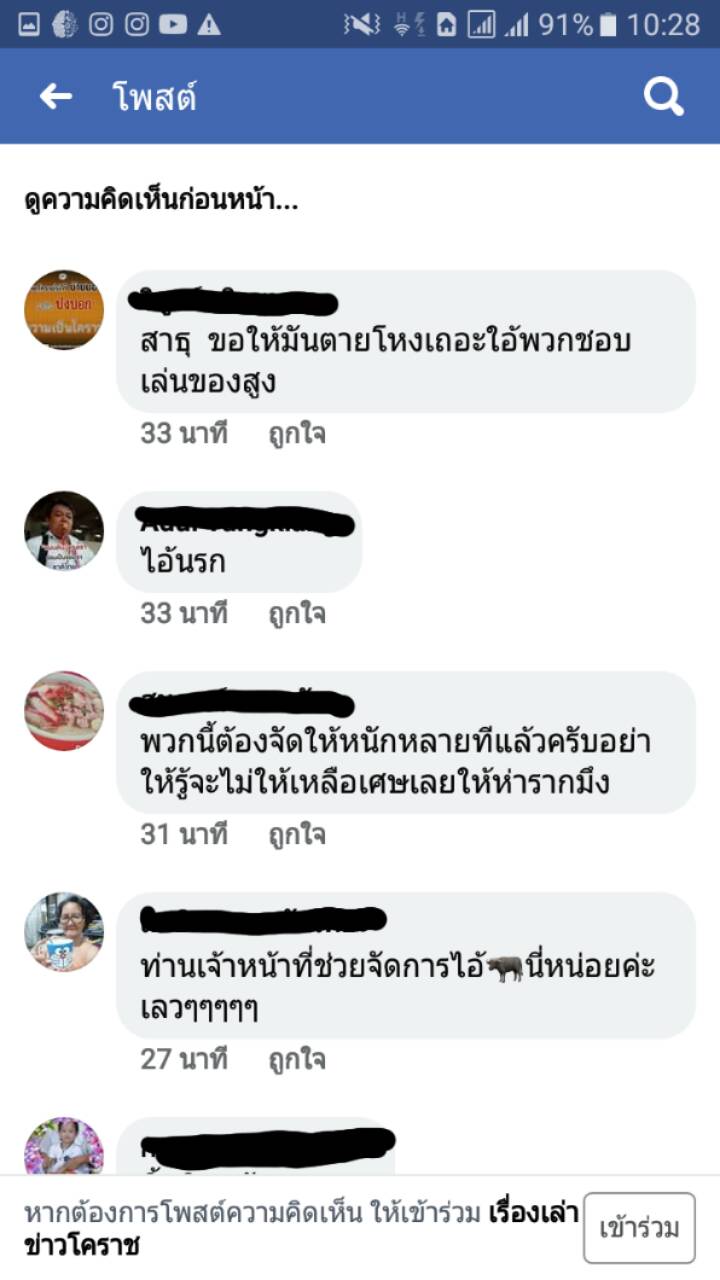Go back using the arrow icon
The image size is (720, 1280).
56,96
